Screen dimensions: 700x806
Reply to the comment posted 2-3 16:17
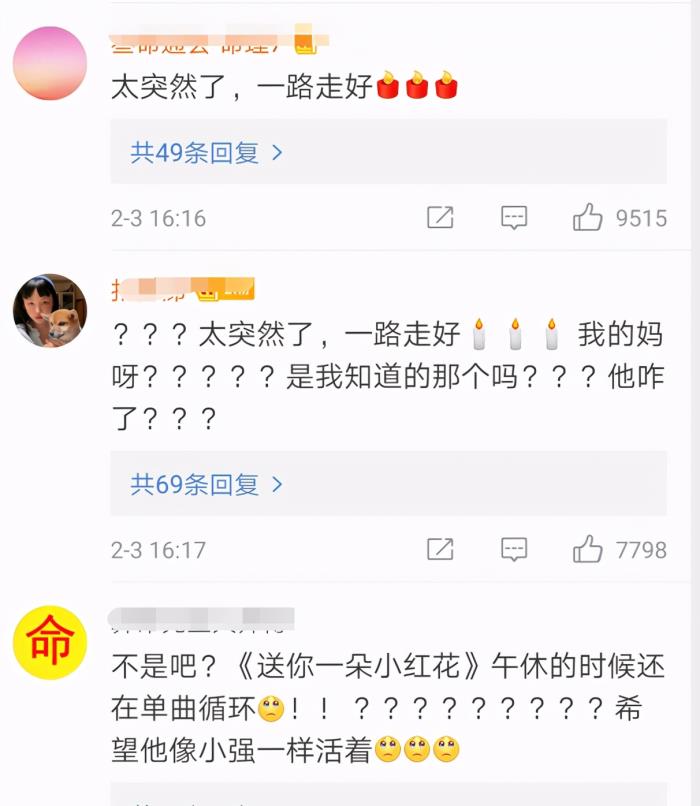pyautogui.click(x=513, y=549)
